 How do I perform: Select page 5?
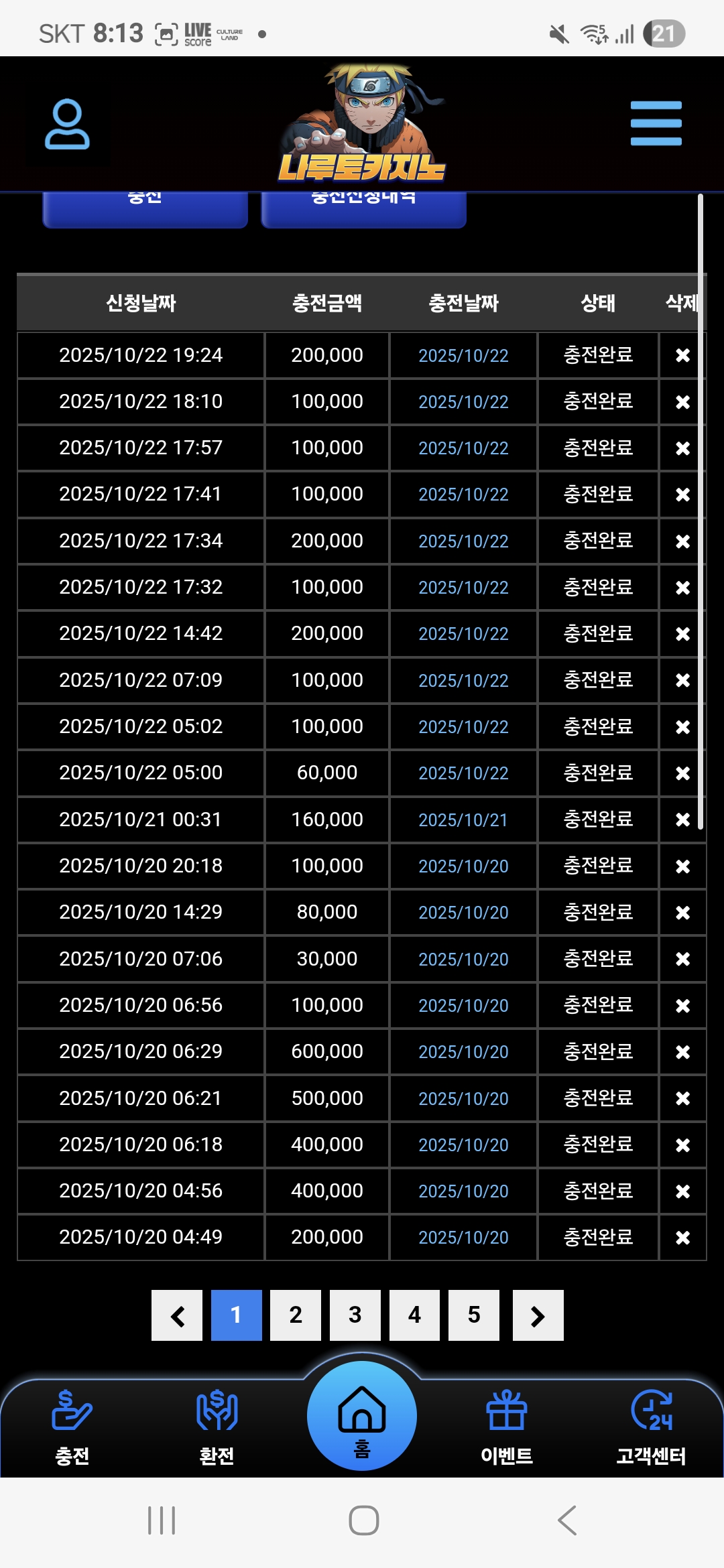click(x=474, y=1315)
